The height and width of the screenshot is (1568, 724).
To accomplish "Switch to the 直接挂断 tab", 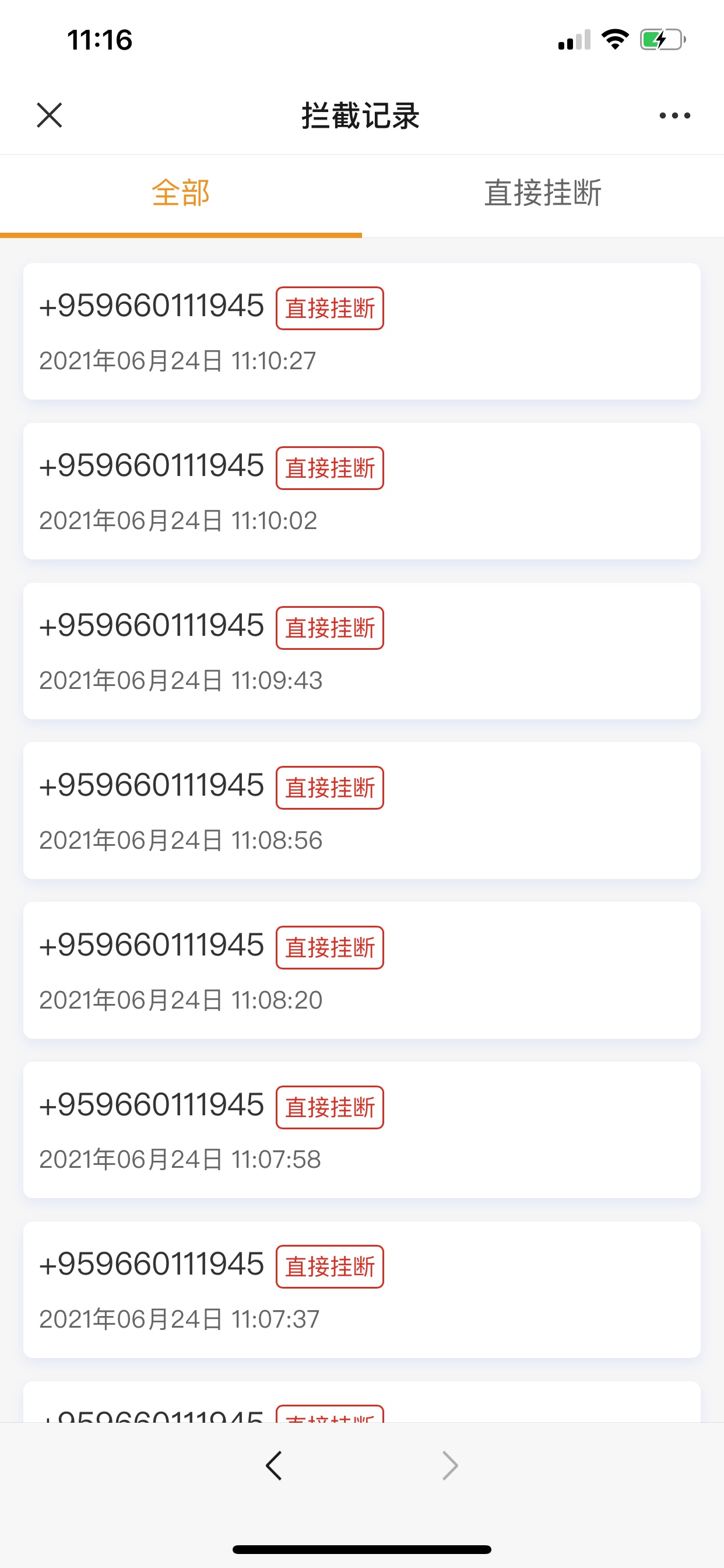I will [543, 194].
